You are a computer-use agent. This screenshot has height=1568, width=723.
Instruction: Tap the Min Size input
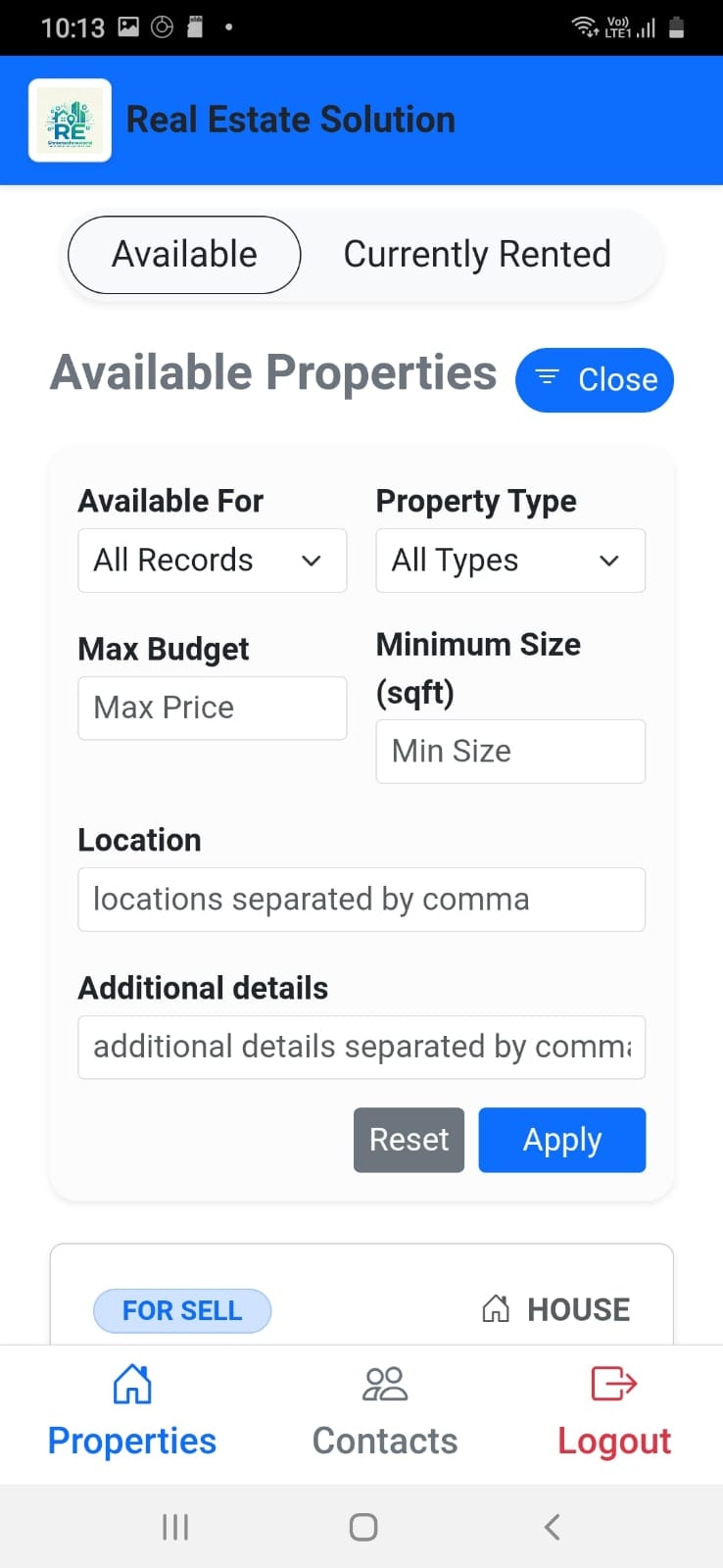pos(510,752)
